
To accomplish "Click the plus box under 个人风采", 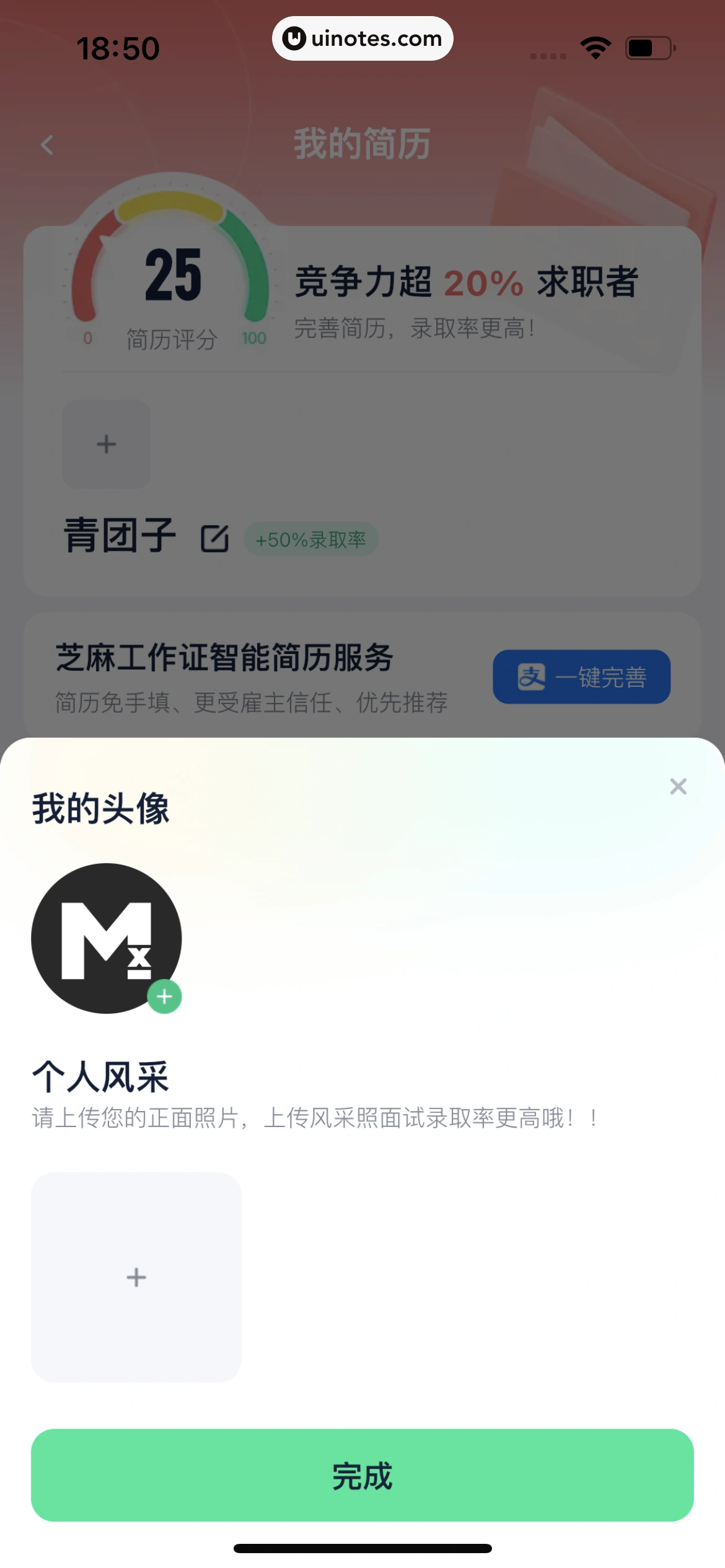I will (136, 1276).
